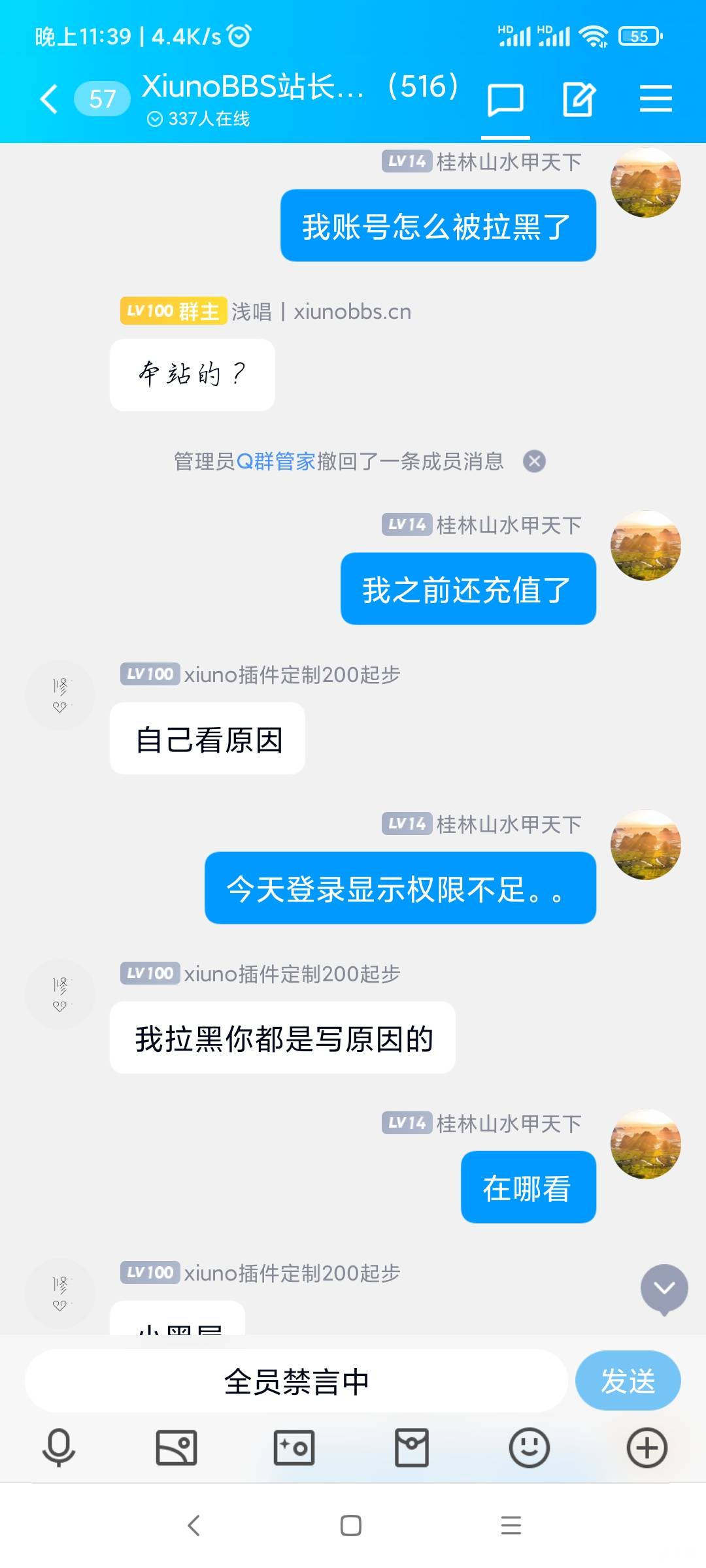Tap the 全员禁言中 message input field
706x1568 pixels.
[x=296, y=1380]
